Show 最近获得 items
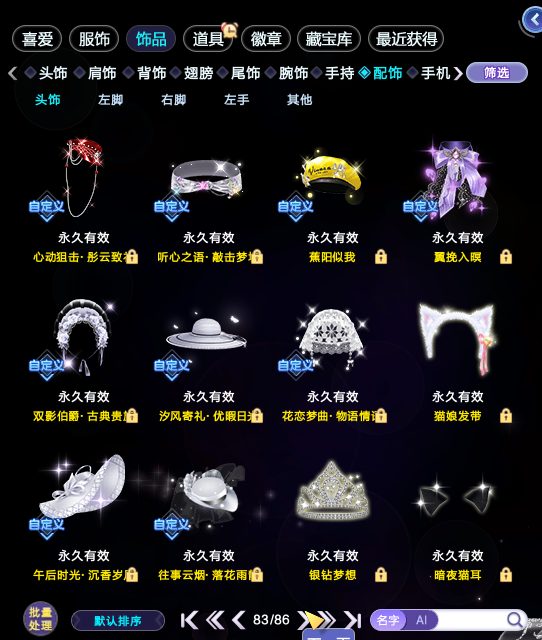 coord(406,39)
